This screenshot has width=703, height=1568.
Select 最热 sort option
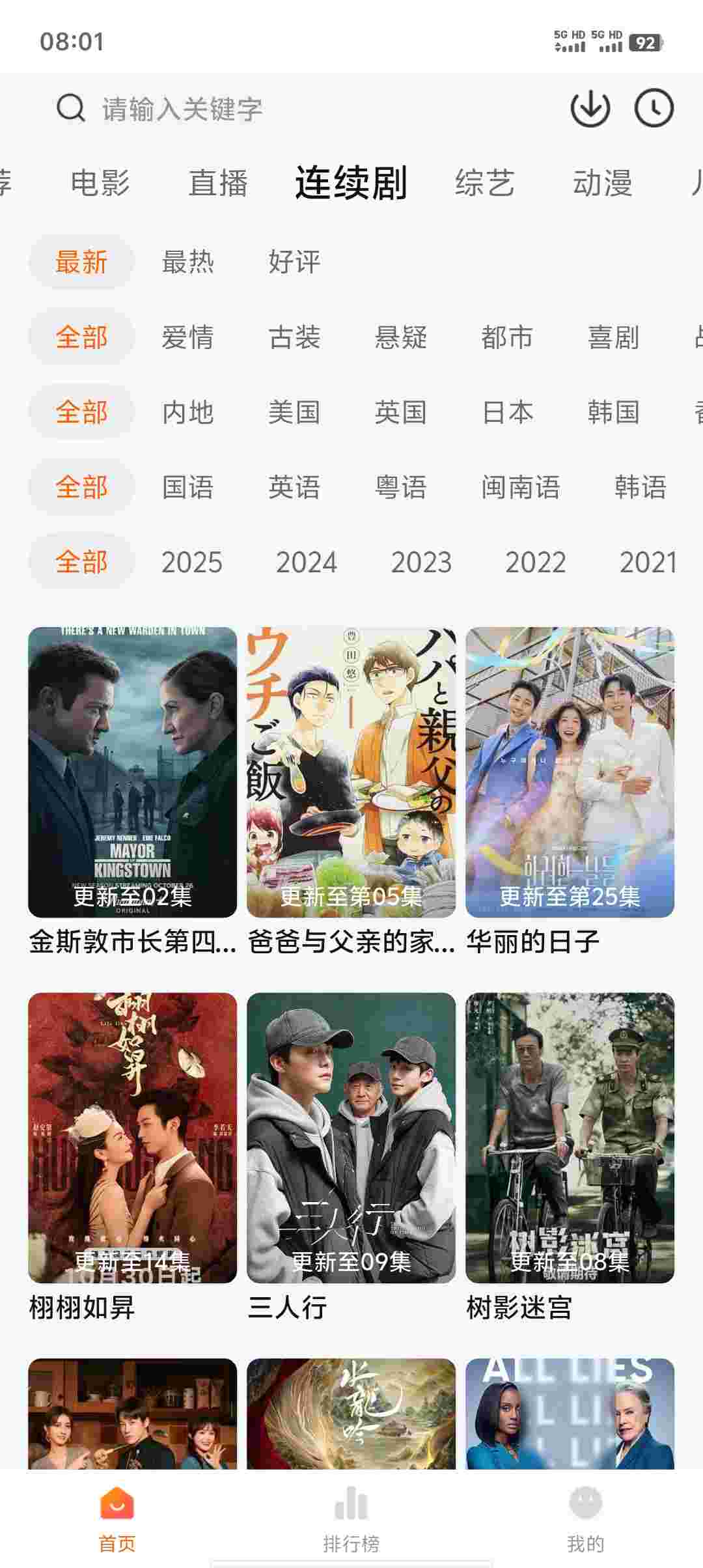187,262
